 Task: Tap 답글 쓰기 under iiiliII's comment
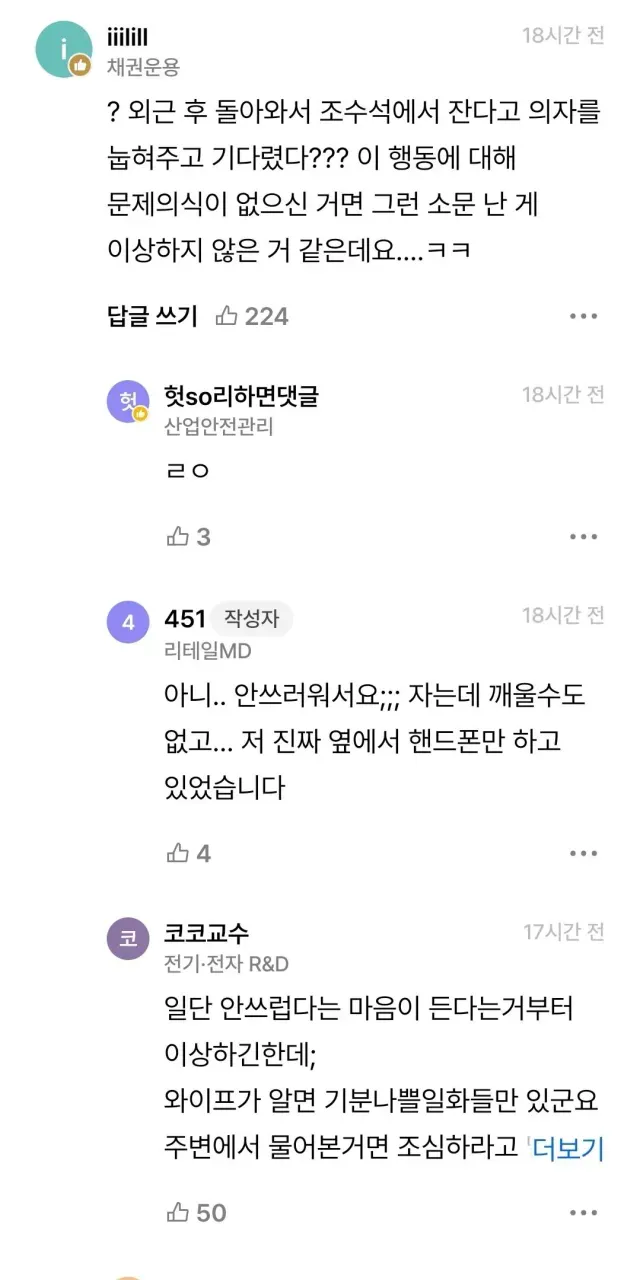[x=152, y=316]
